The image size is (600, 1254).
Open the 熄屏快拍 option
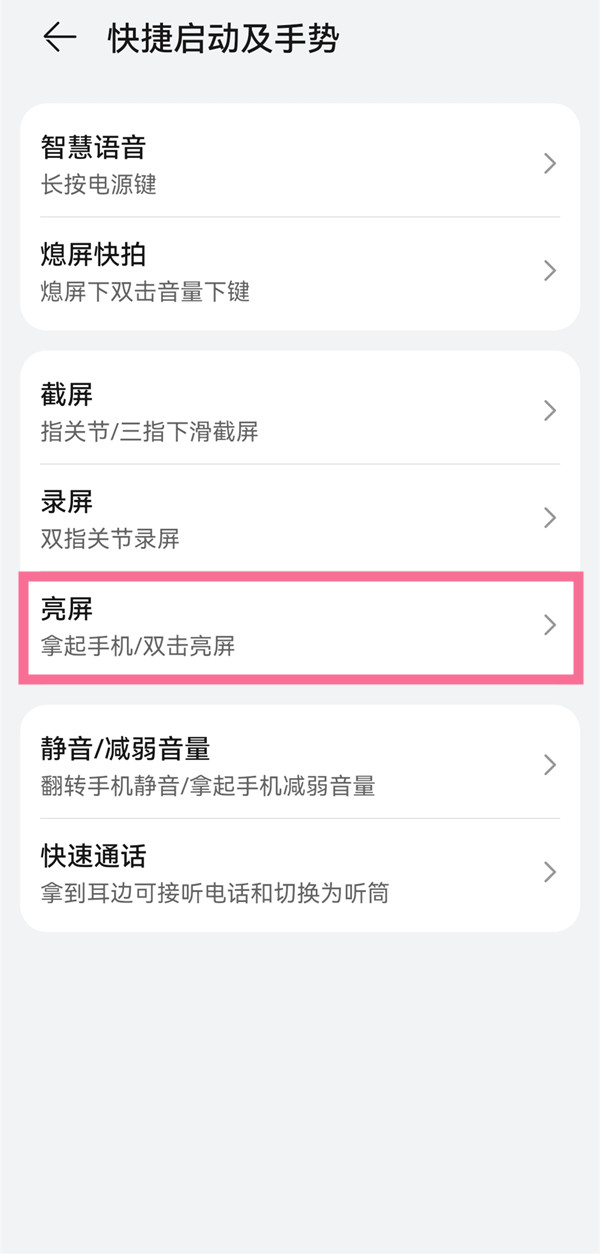click(x=300, y=271)
